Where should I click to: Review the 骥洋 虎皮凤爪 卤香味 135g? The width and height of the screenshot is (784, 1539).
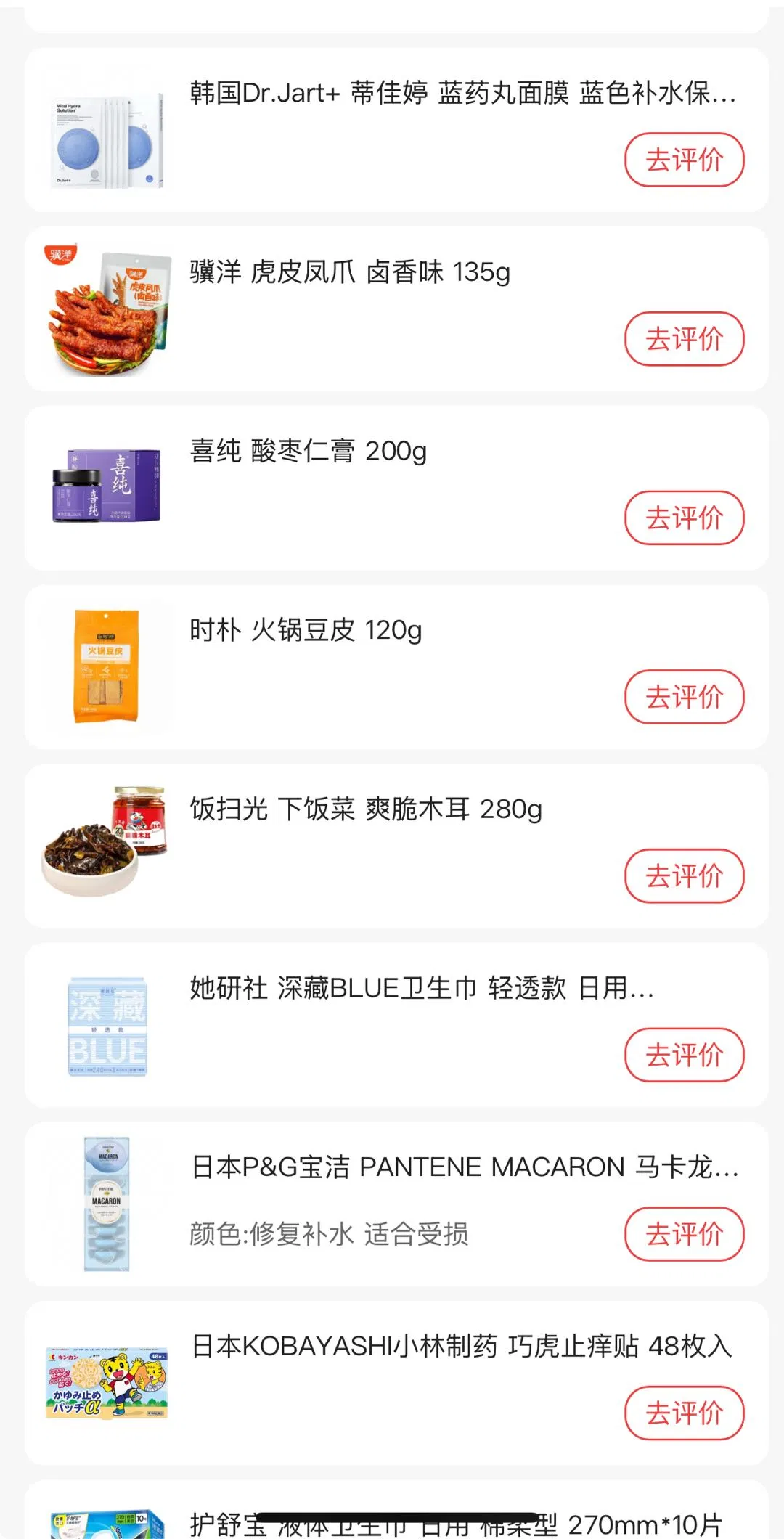(684, 339)
